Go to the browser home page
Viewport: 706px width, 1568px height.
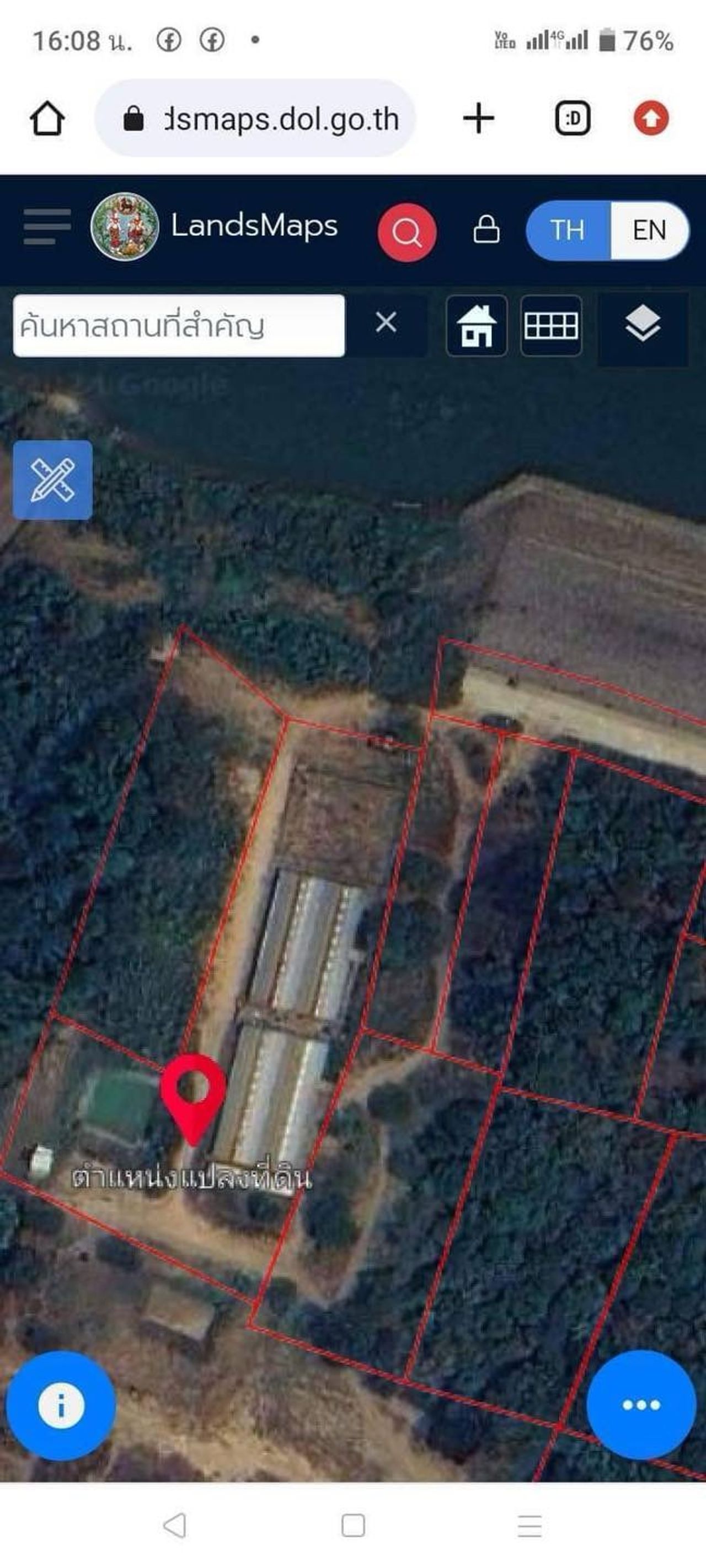47,118
